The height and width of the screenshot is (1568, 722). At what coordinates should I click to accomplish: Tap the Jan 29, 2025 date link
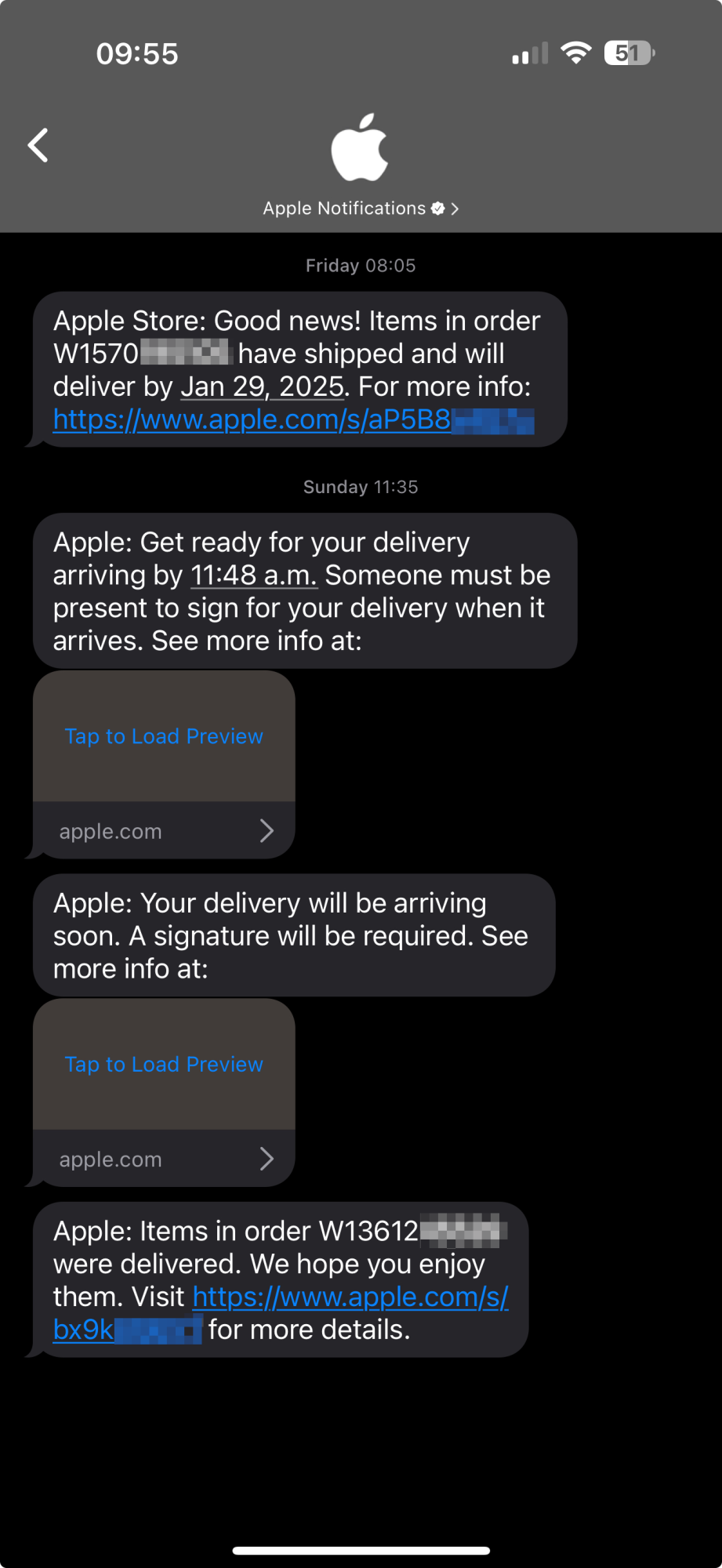[x=263, y=387]
